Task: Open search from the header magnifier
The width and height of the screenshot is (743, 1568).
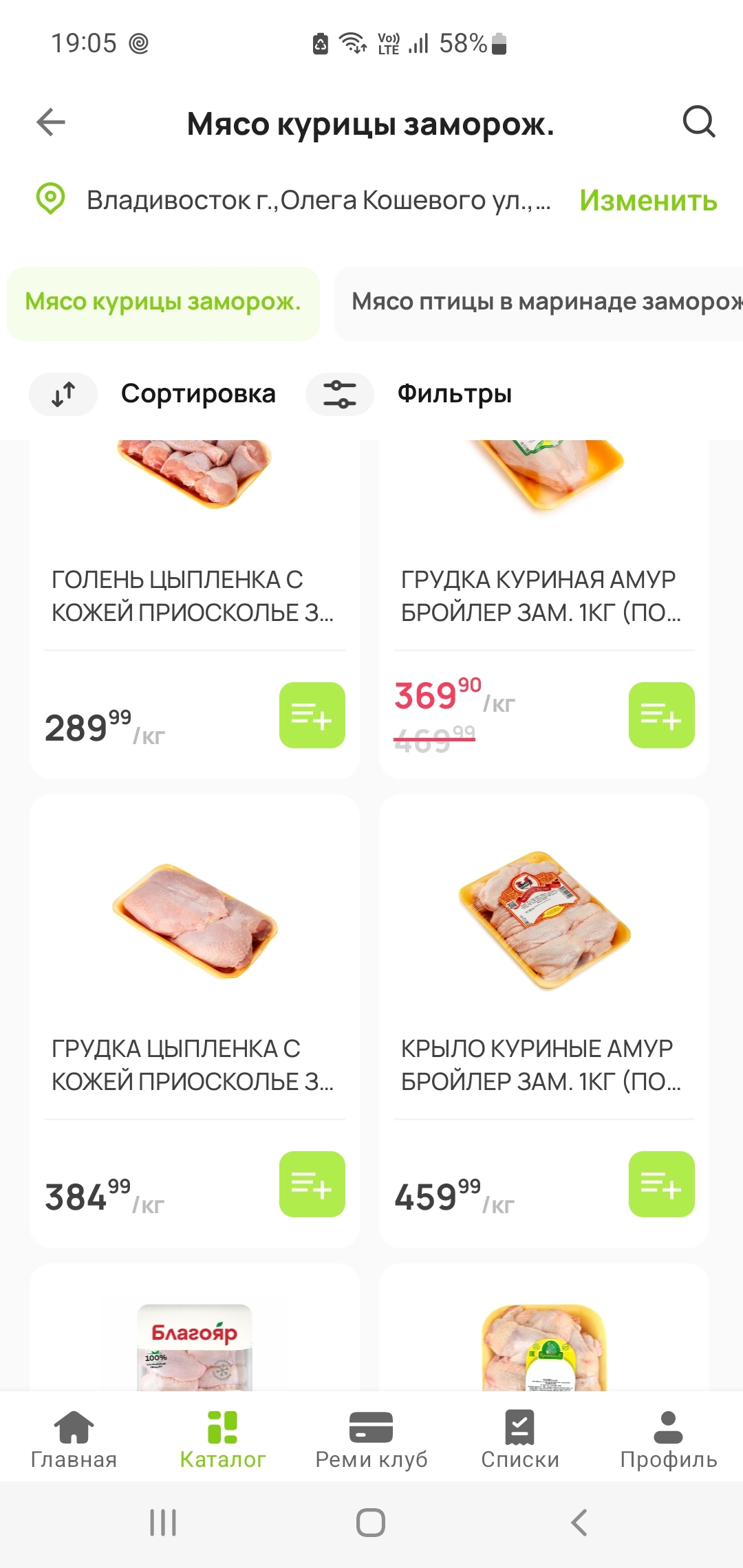Action: pos(698,122)
